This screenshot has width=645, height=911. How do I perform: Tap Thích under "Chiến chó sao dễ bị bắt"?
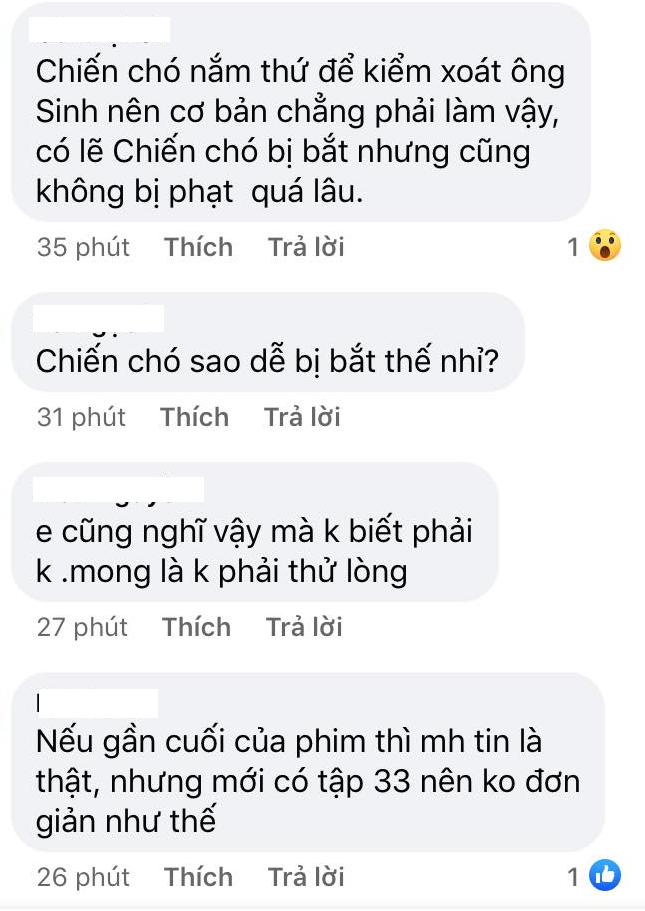[194, 417]
